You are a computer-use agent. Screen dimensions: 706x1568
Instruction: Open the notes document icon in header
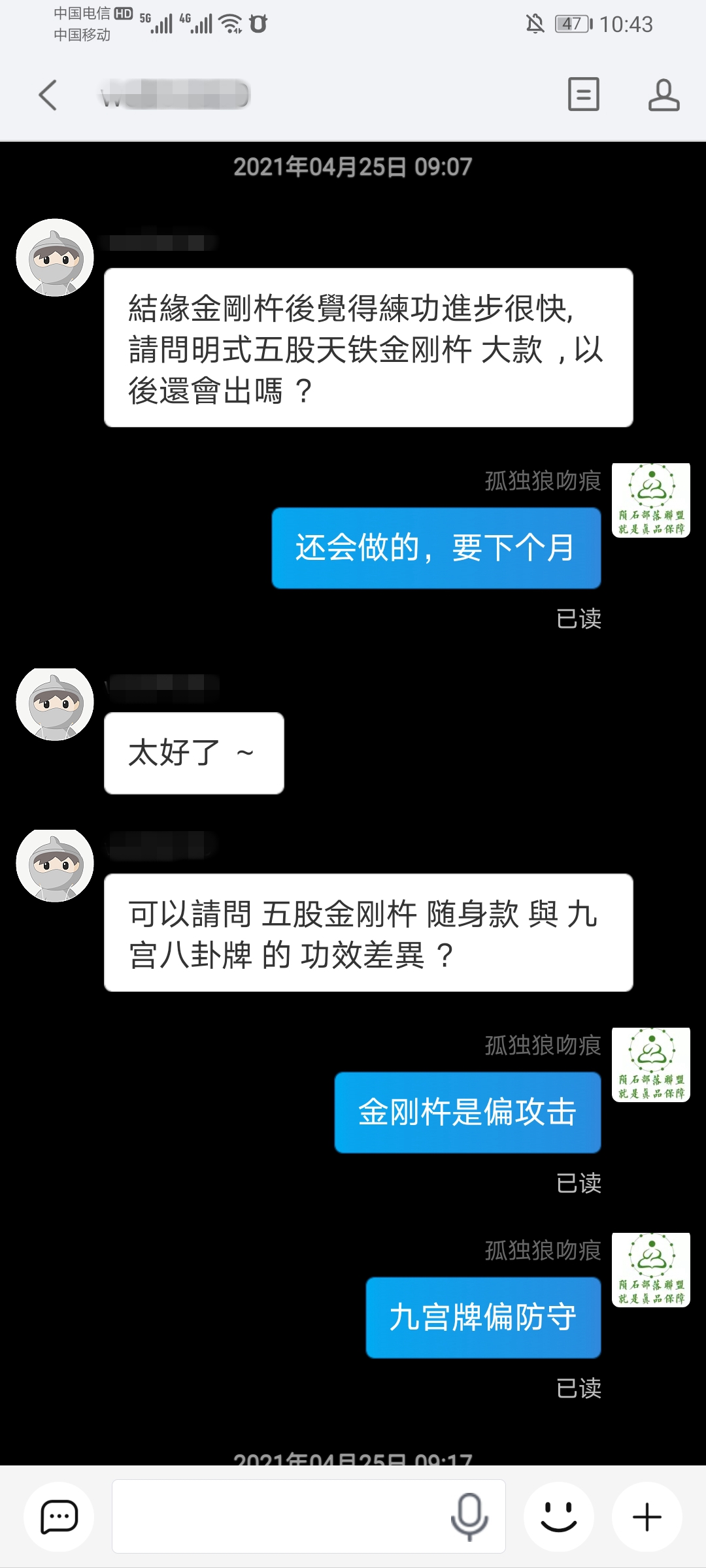click(x=583, y=95)
